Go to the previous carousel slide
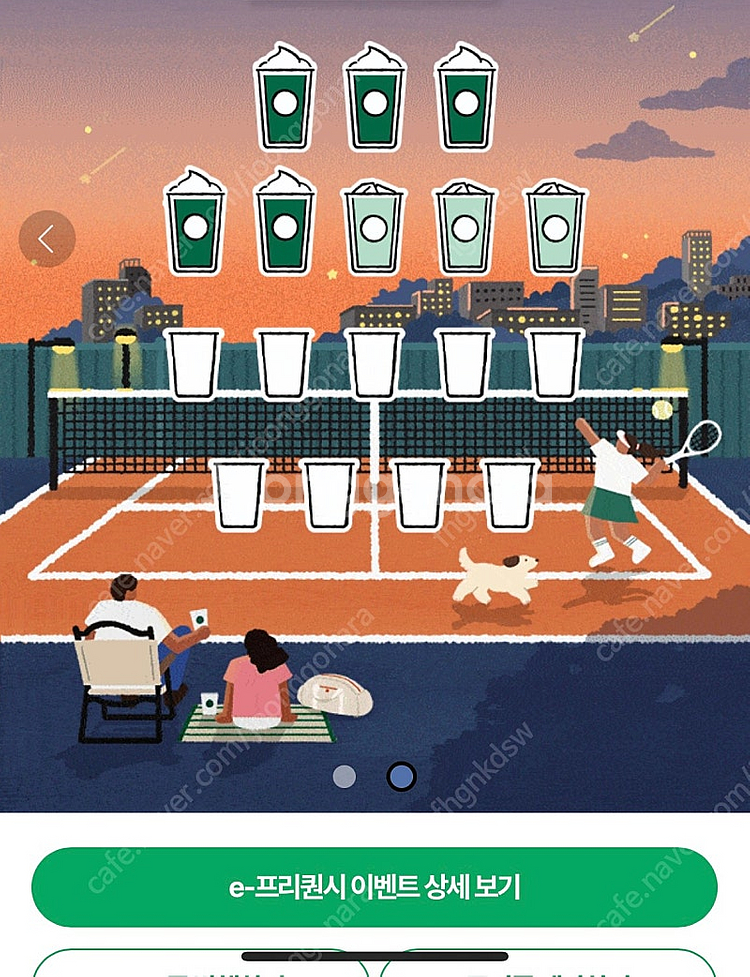Image resolution: width=750 pixels, height=977 pixels. pyautogui.click(x=46, y=239)
